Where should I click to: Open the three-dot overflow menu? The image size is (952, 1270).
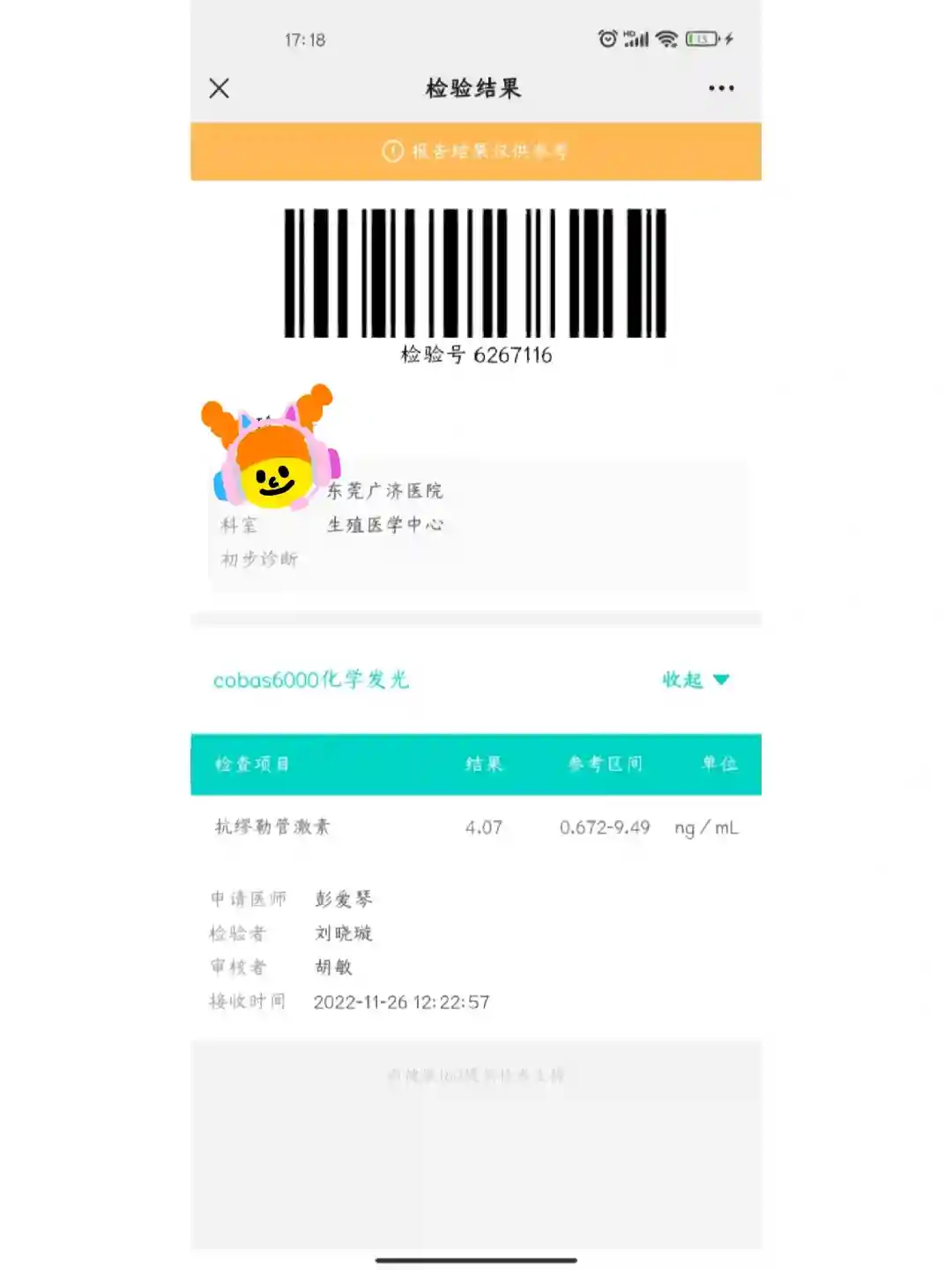(x=720, y=88)
